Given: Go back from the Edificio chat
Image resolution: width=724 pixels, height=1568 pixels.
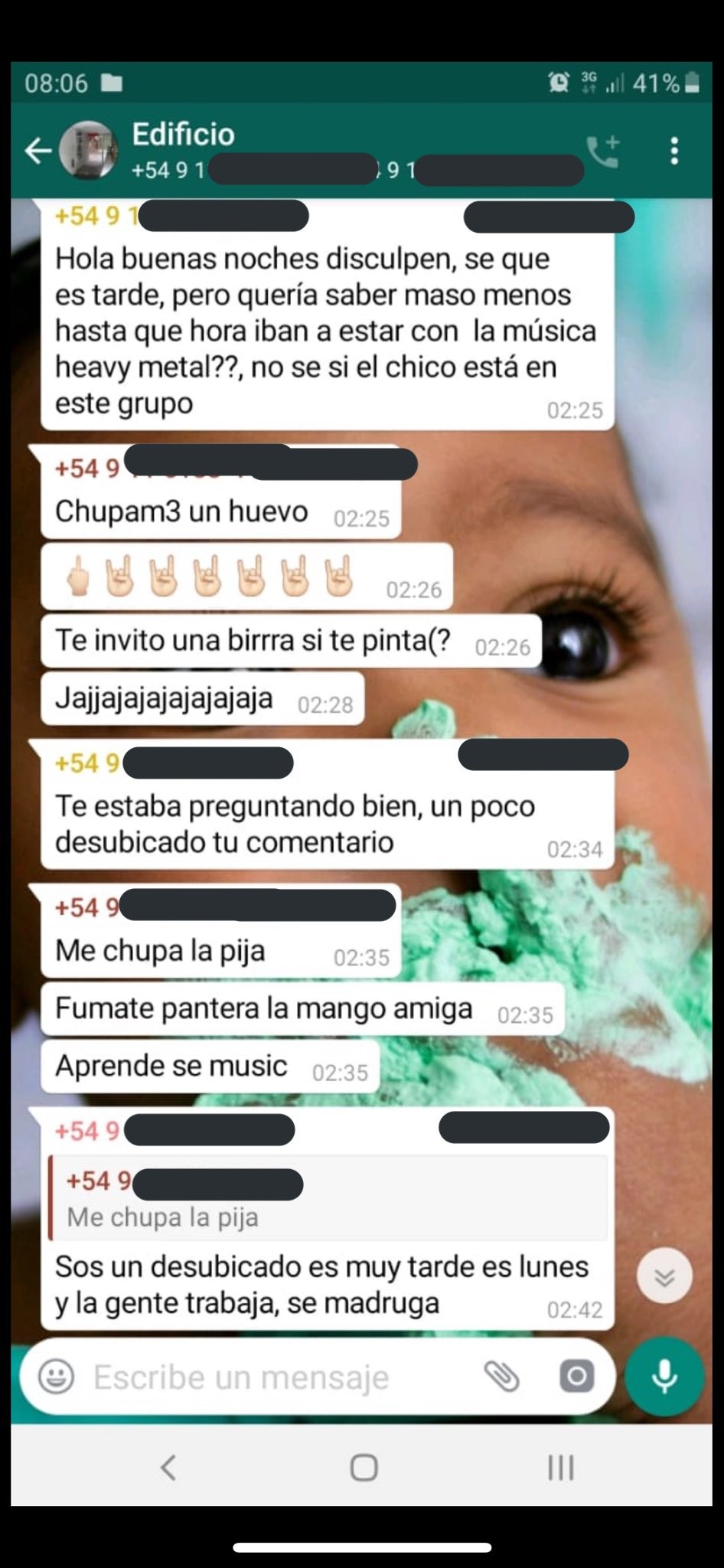Looking at the screenshot, I should pos(37,151).
